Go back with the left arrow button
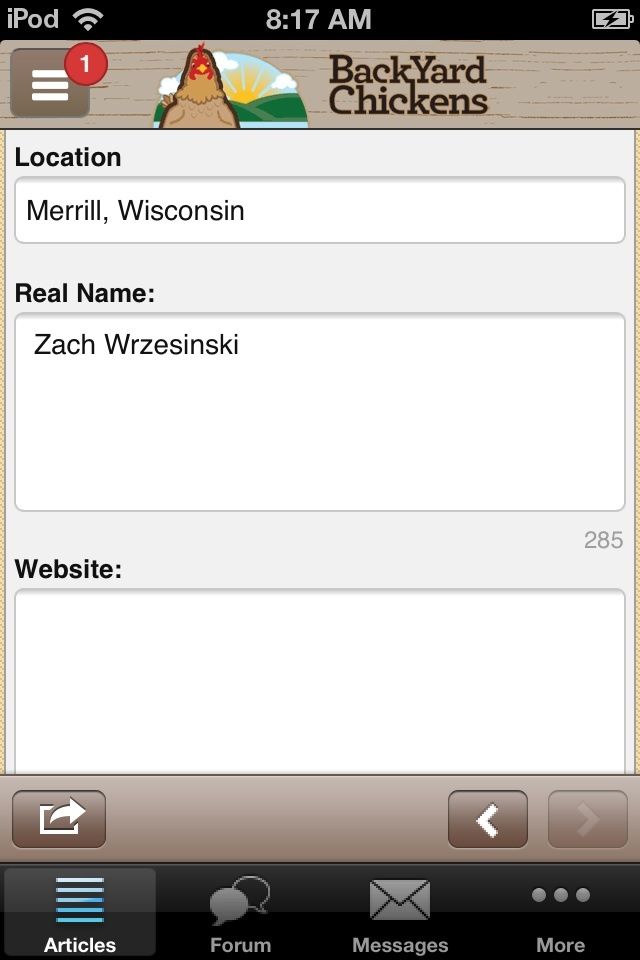The height and width of the screenshot is (960, 640). click(x=488, y=819)
